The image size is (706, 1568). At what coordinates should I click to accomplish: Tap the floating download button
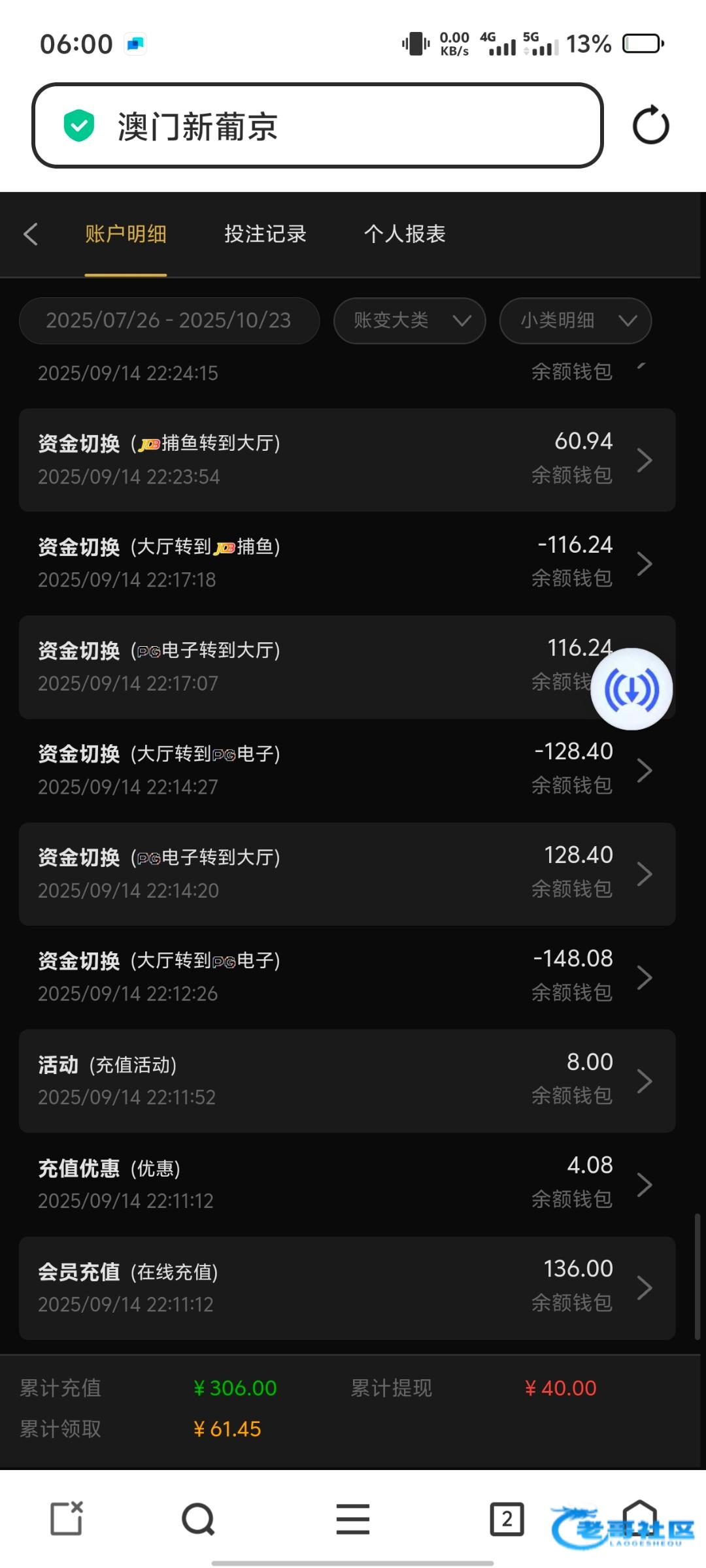tap(631, 689)
